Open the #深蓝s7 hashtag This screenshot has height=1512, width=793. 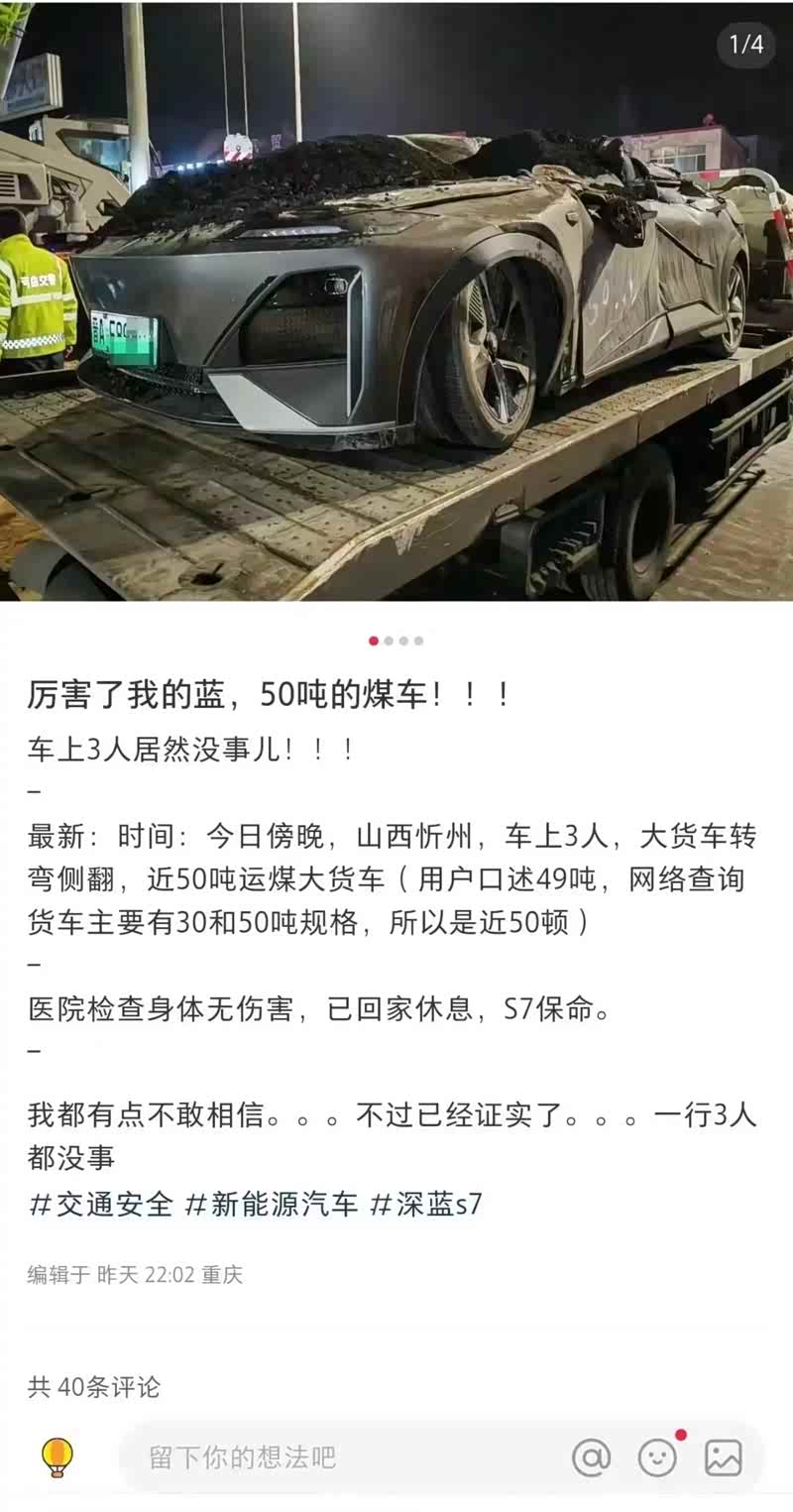(x=426, y=1205)
